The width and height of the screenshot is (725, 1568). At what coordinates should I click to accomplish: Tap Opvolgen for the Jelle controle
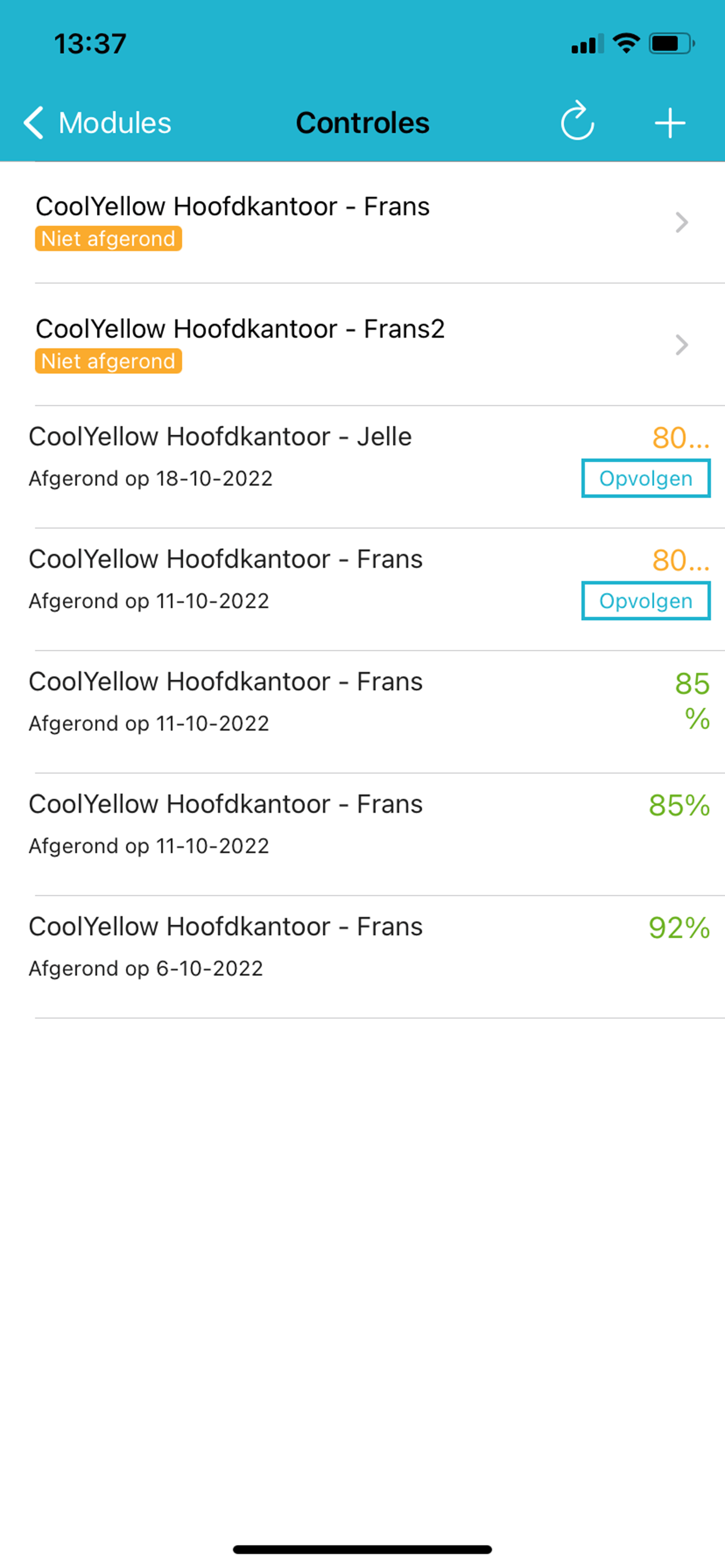646,478
